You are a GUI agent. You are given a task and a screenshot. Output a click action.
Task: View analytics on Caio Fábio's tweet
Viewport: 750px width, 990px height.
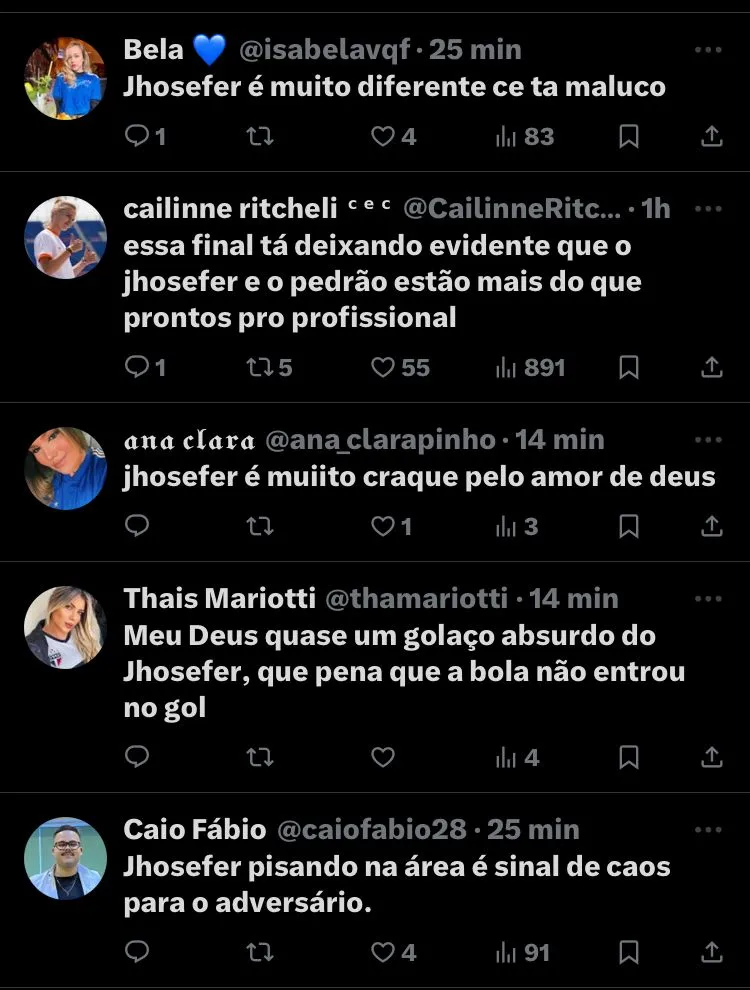(508, 952)
